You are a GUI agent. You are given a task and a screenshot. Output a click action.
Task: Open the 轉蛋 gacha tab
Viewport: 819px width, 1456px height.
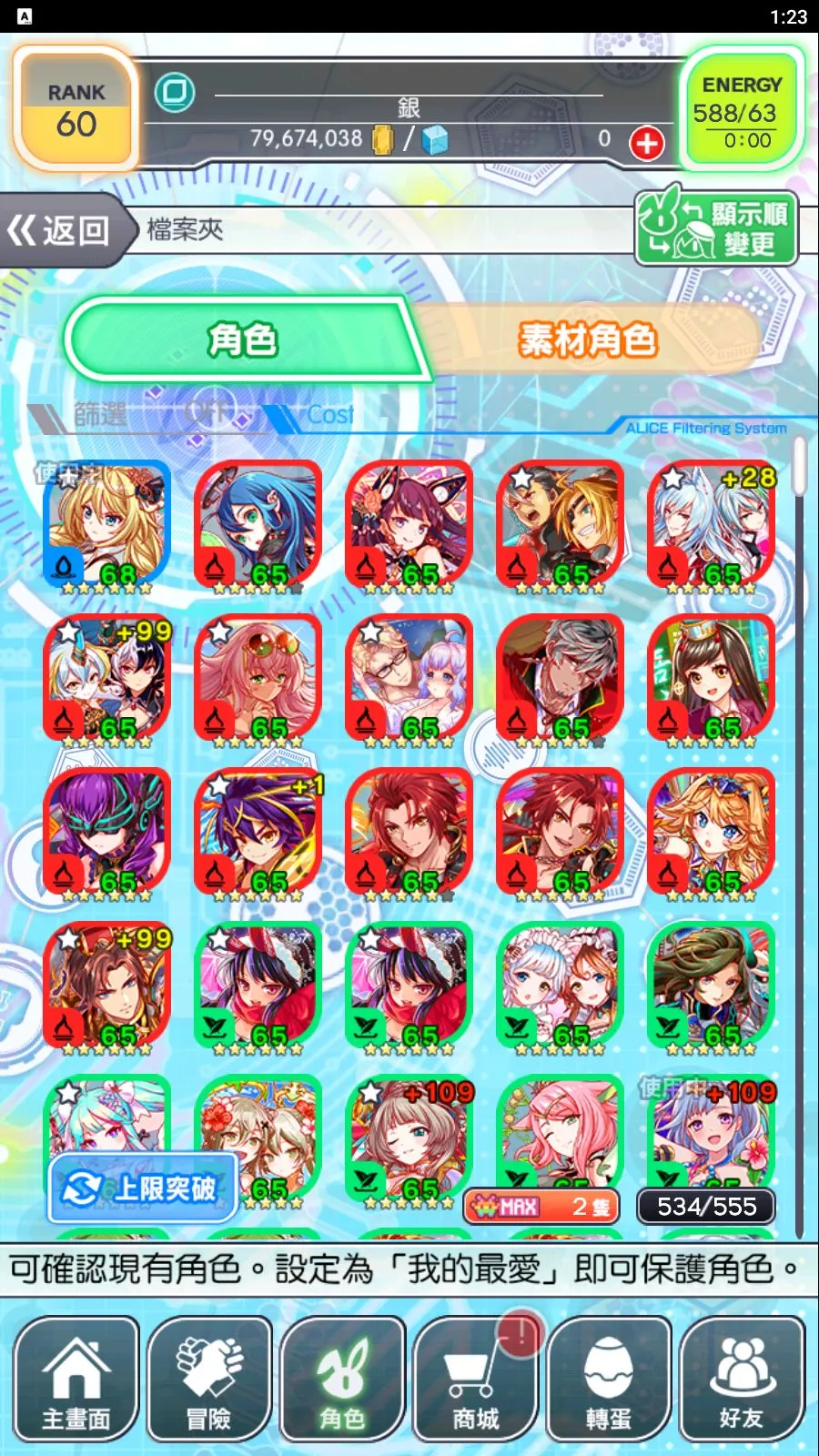[x=608, y=1380]
